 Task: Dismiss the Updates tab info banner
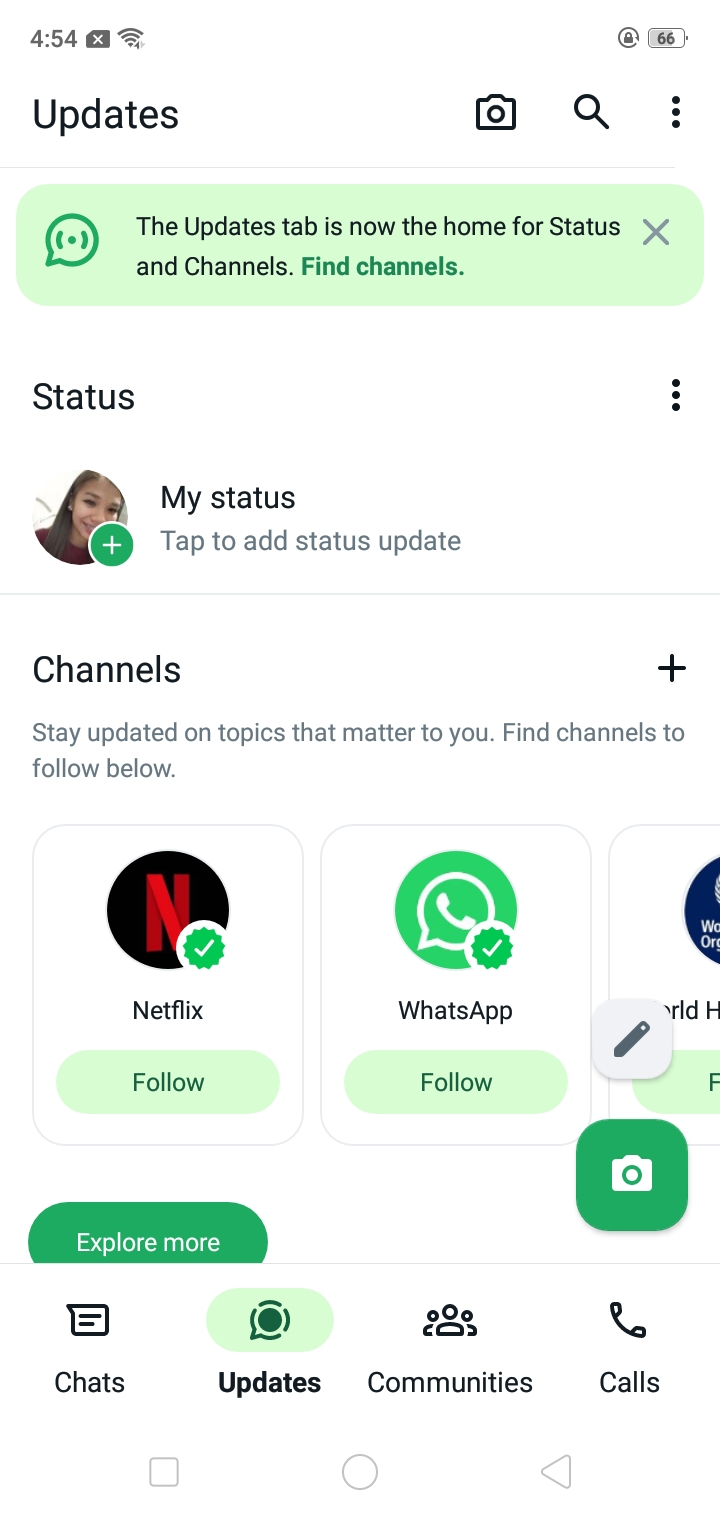(656, 233)
